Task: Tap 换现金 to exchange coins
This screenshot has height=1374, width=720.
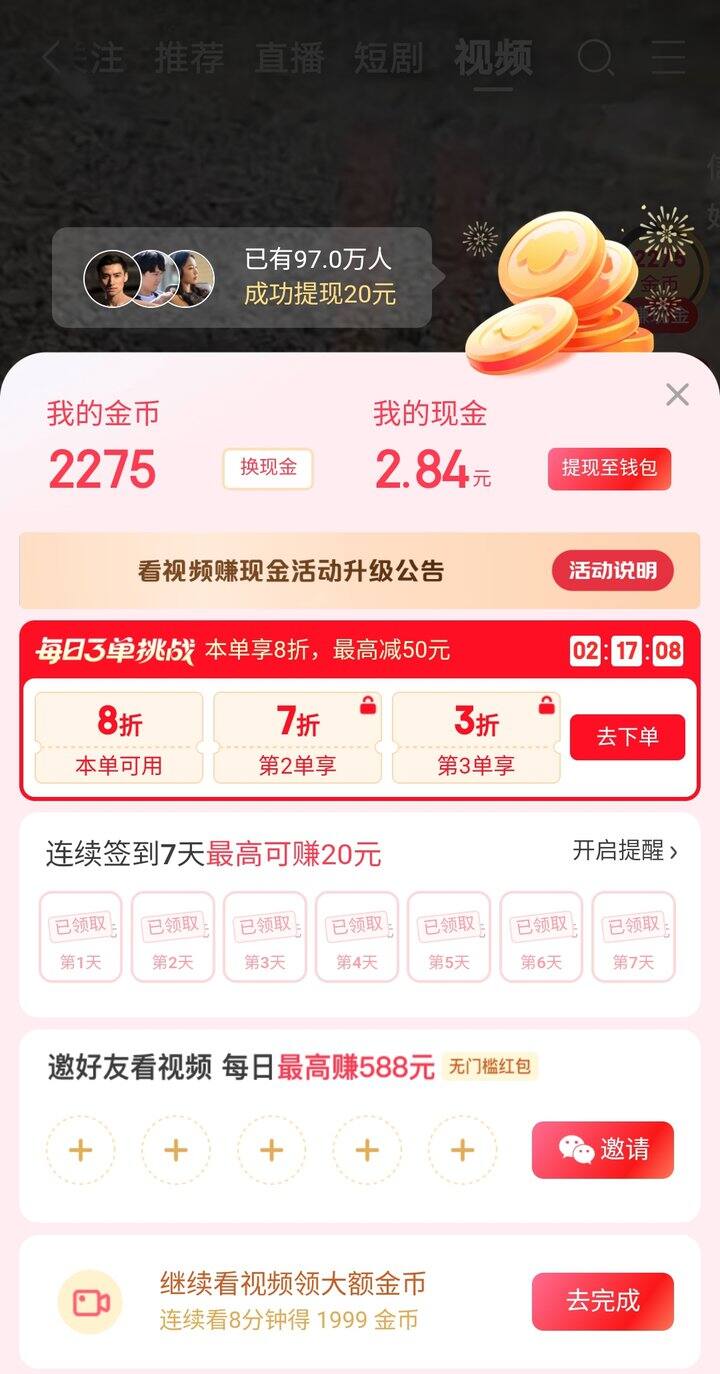Action: click(x=268, y=468)
